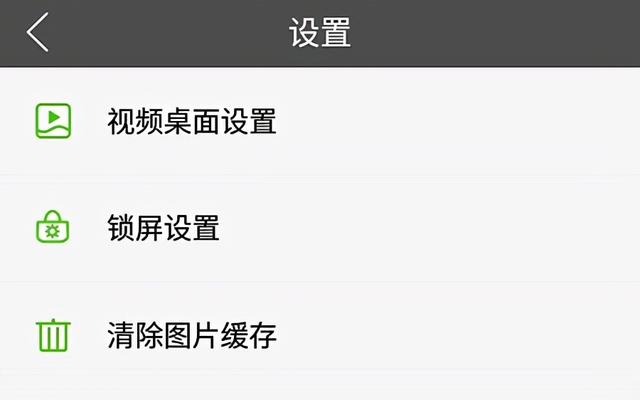Open 视频桌面设置
The width and height of the screenshot is (640, 400).
coord(191,122)
